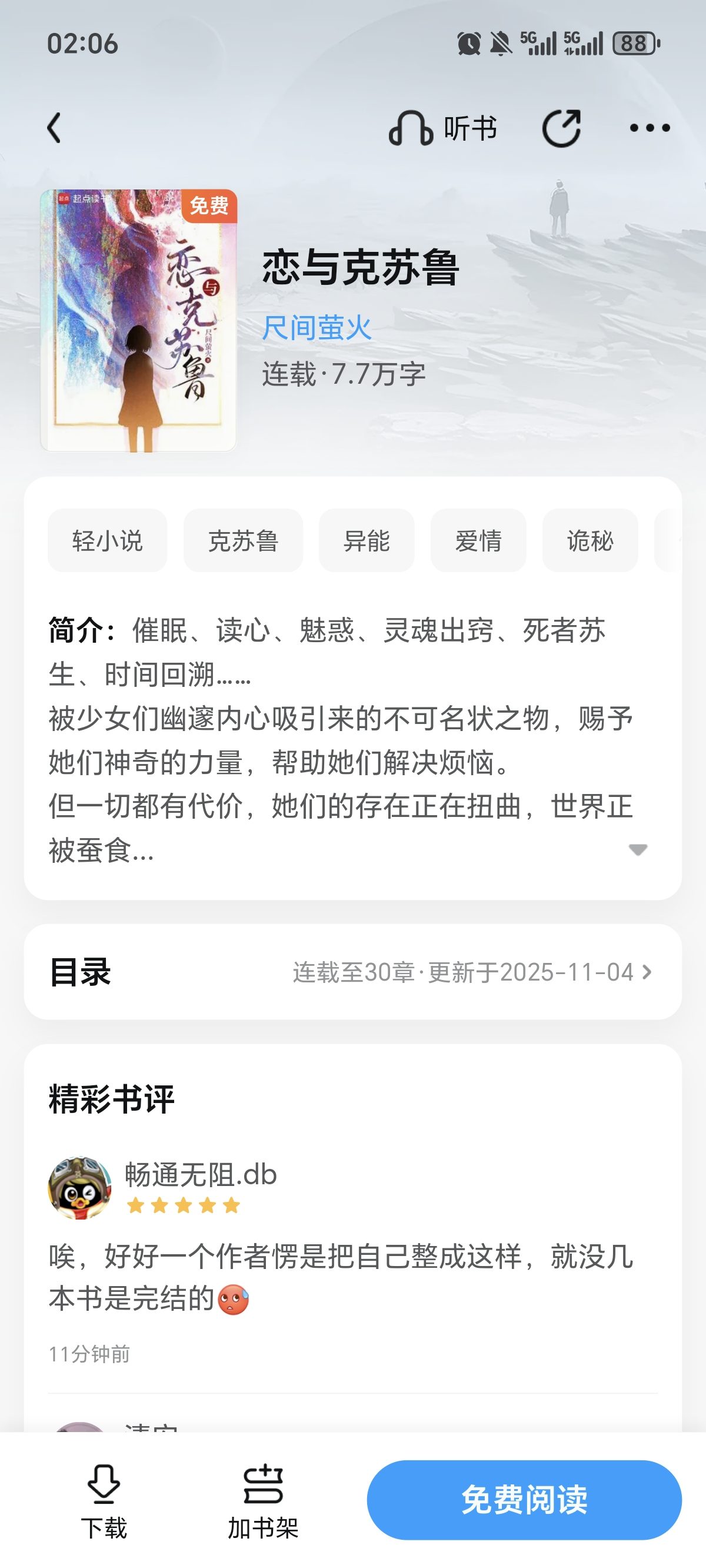Select the 诡秘 tag chip
This screenshot has height=1568, width=706.
590,540
